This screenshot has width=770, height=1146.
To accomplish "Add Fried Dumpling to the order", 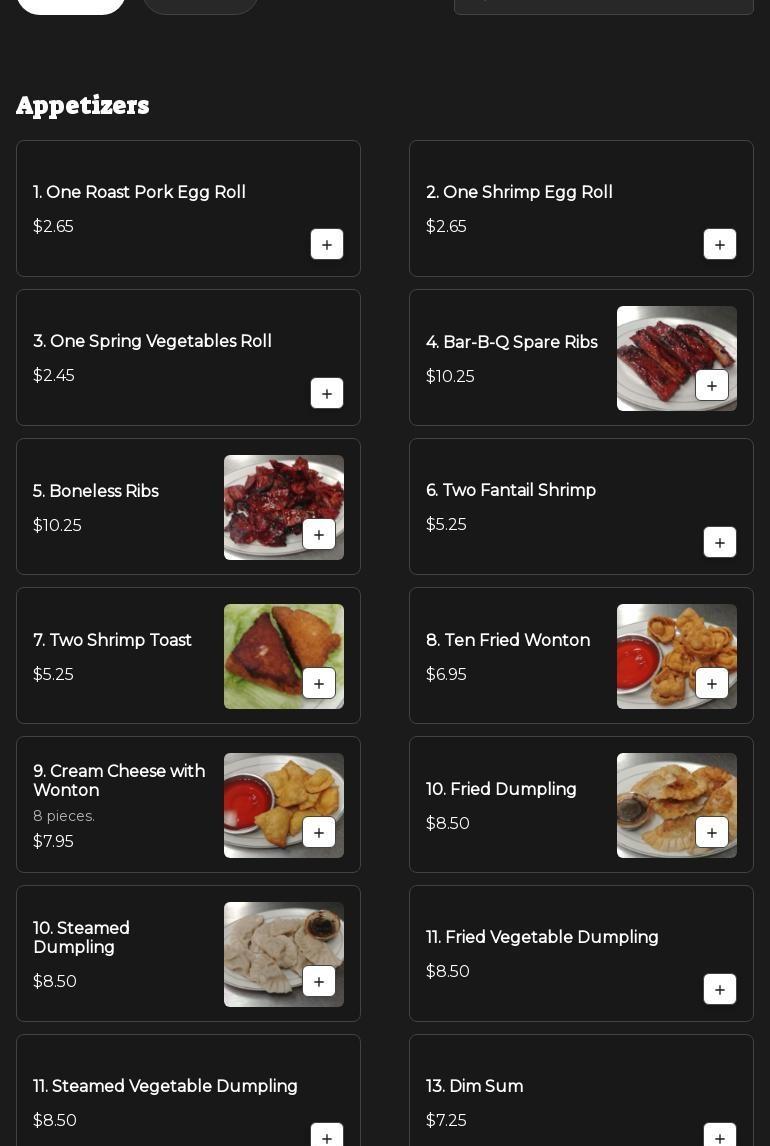I will 712,833.
